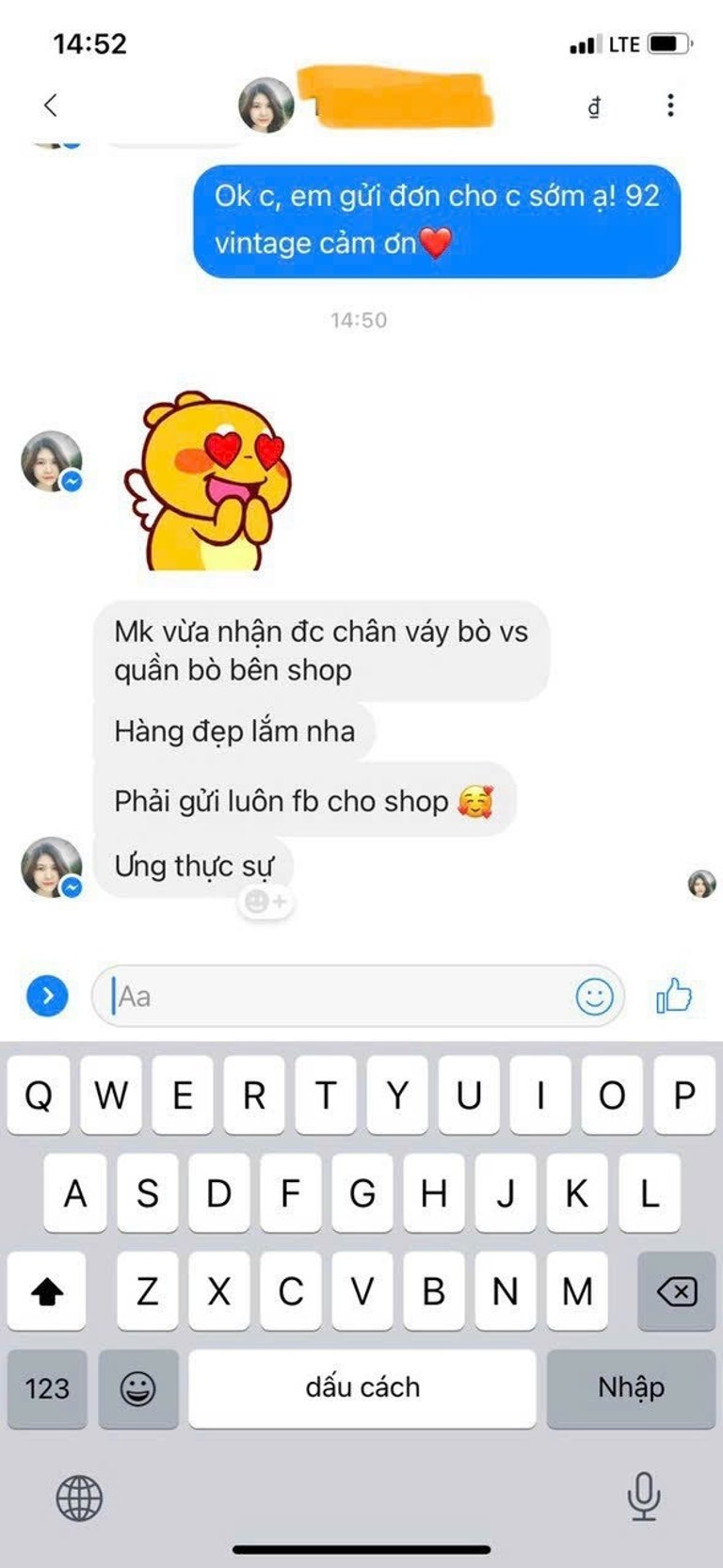Image resolution: width=723 pixels, height=1568 pixels.
Task: Tap the dấu cách space bar
Action: [362, 1387]
